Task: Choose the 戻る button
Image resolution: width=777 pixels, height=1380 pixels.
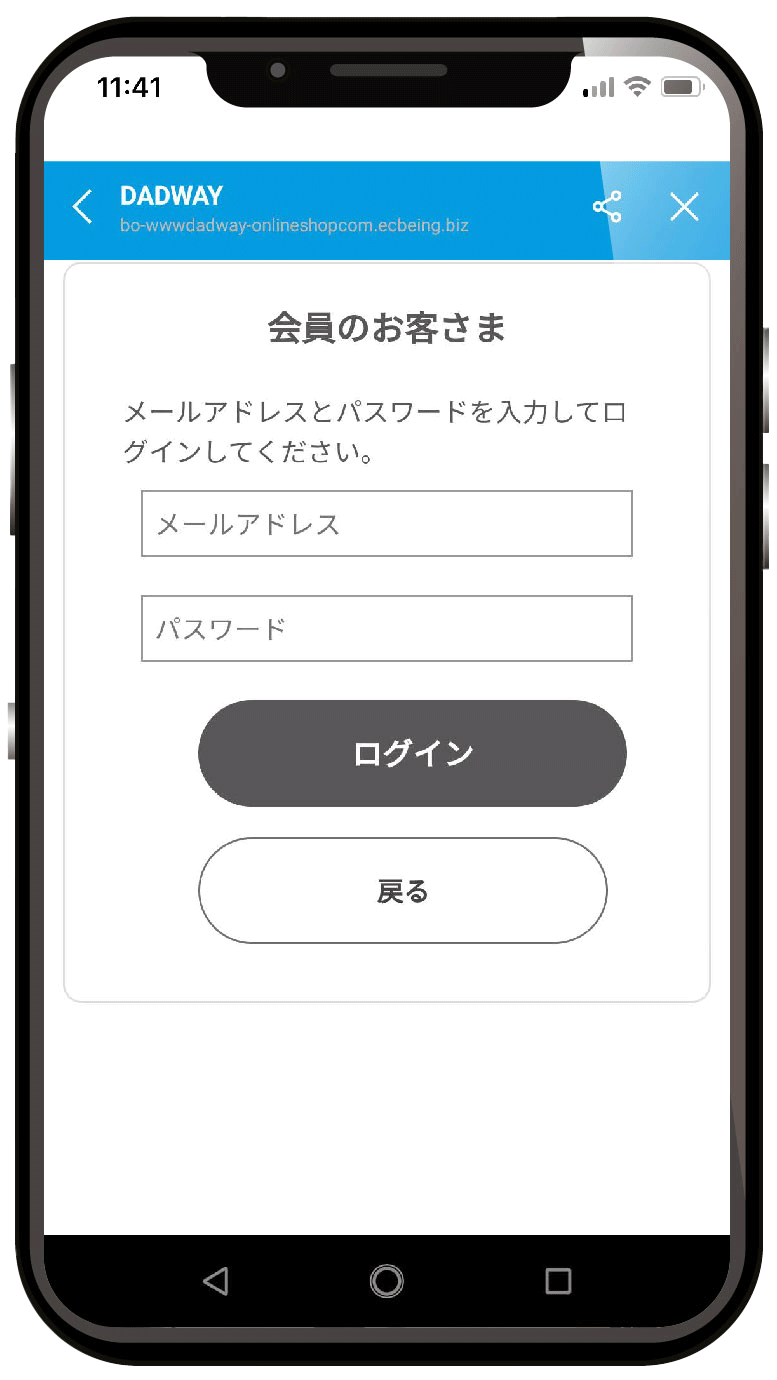Action: click(x=403, y=891)
